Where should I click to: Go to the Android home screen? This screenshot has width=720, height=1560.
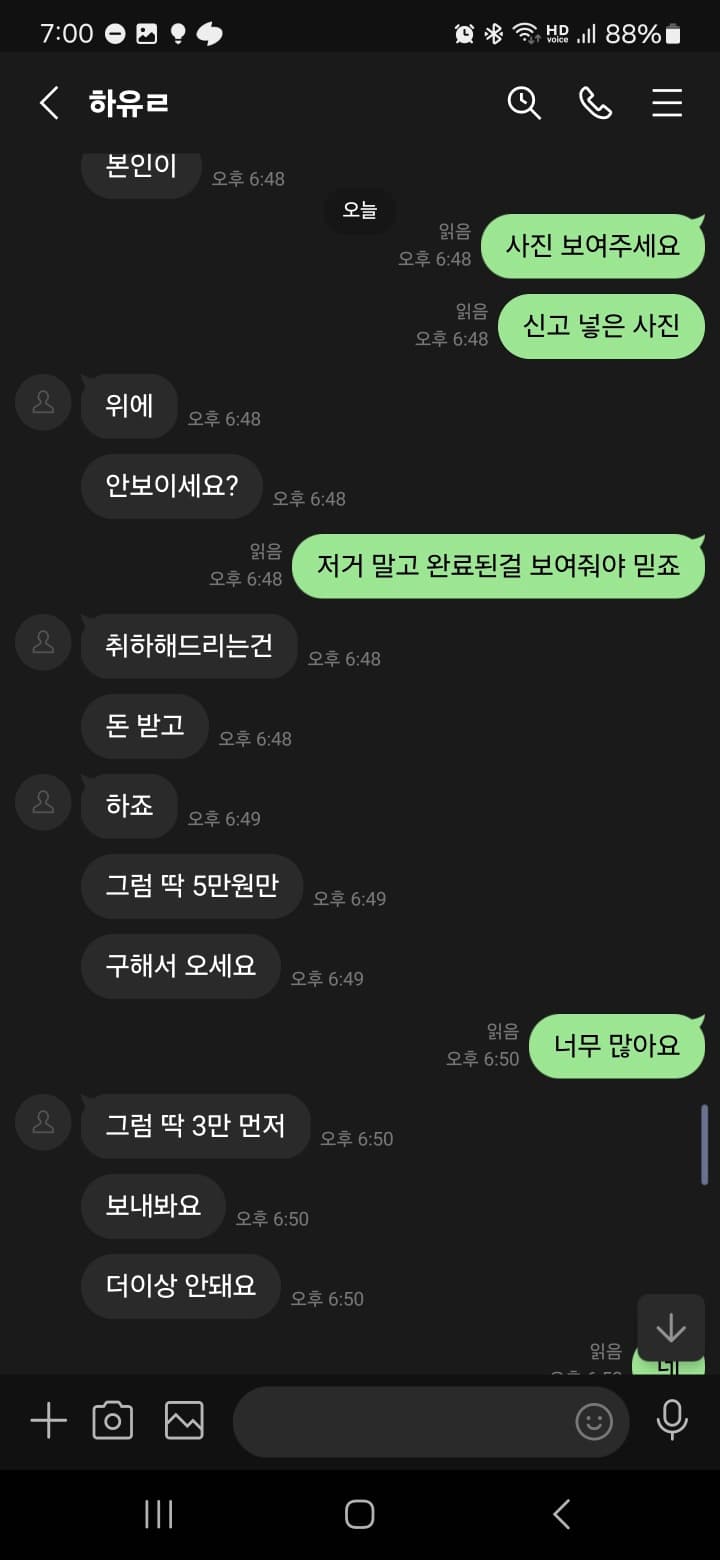[x=360, y=1514]
